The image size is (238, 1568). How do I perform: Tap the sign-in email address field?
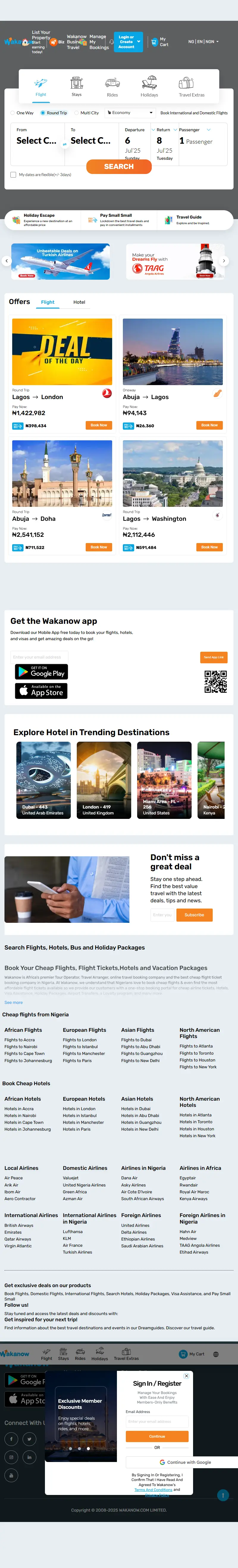(x=157, y=1421)
